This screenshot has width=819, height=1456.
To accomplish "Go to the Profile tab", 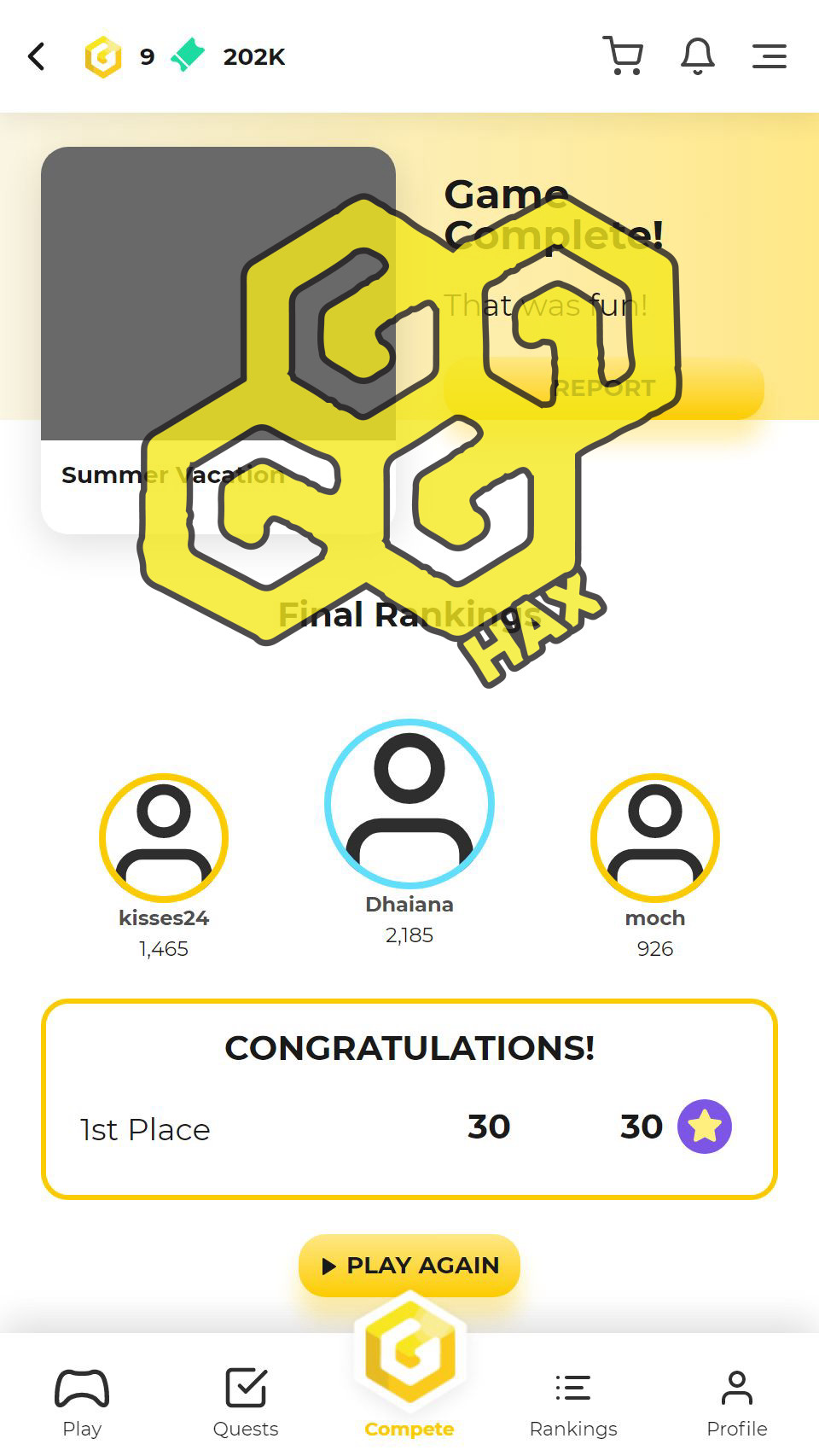I will tap(737, 1403).
